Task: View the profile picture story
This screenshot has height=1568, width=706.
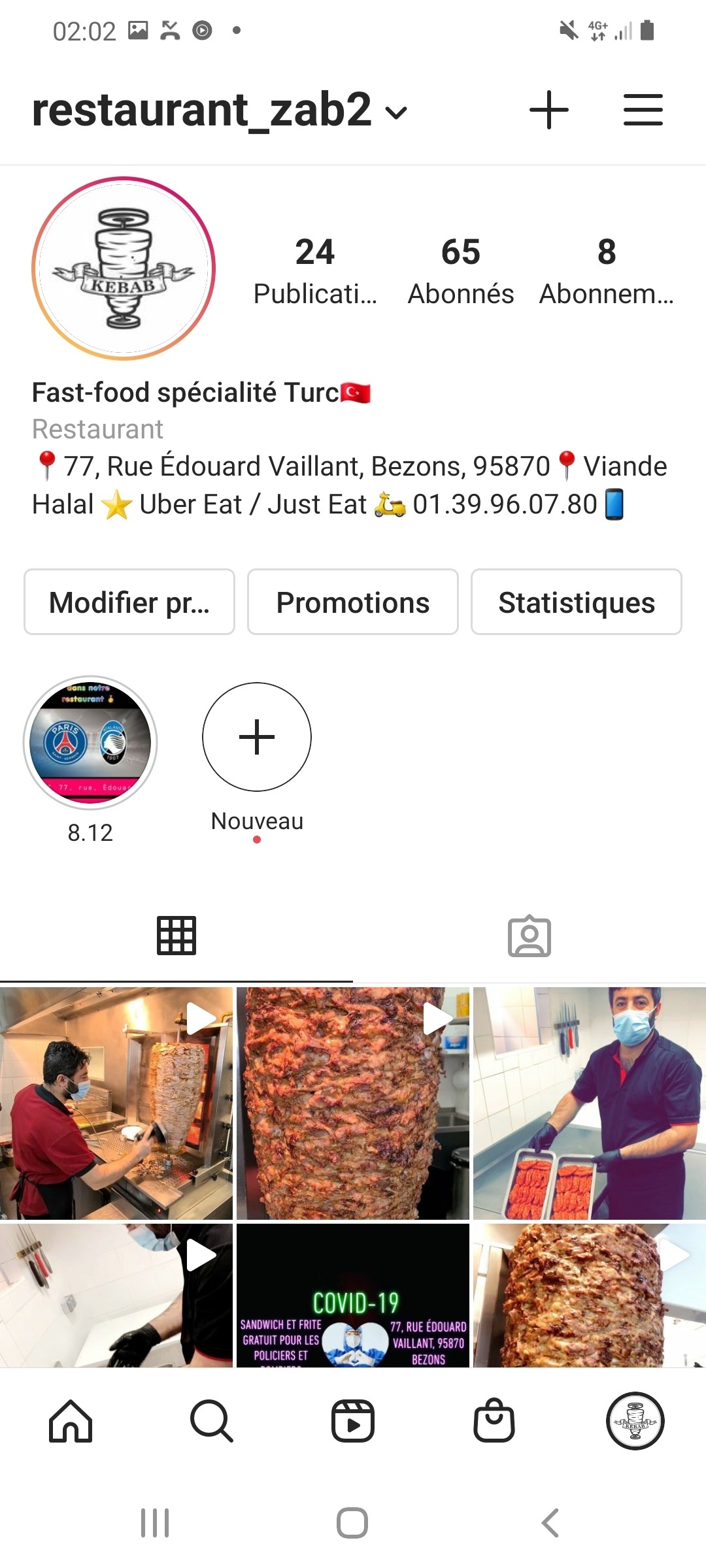Action: [x=124, y=269]
